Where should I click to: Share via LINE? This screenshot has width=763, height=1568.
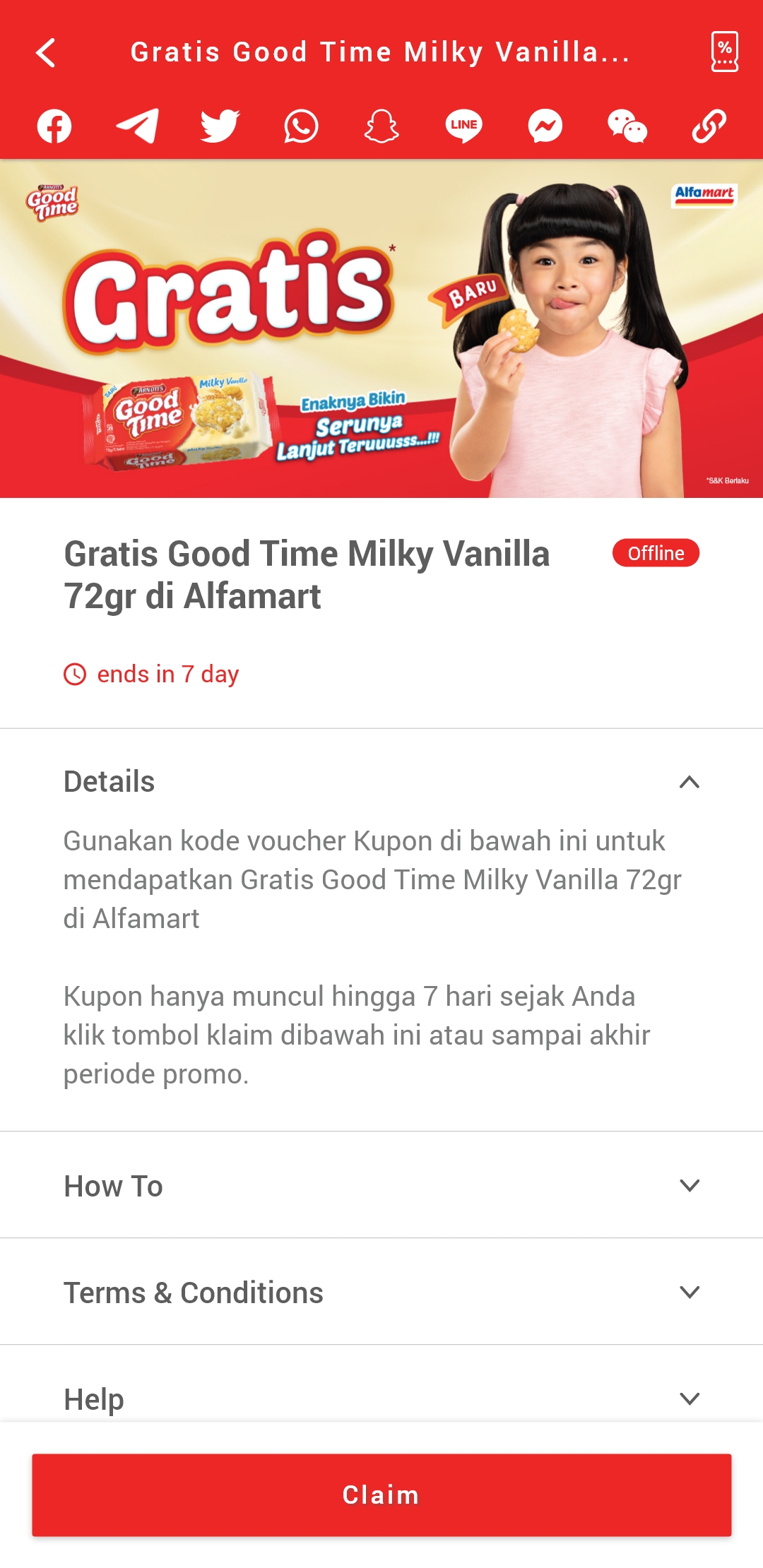pyautogui.click(x=463, y=126)
